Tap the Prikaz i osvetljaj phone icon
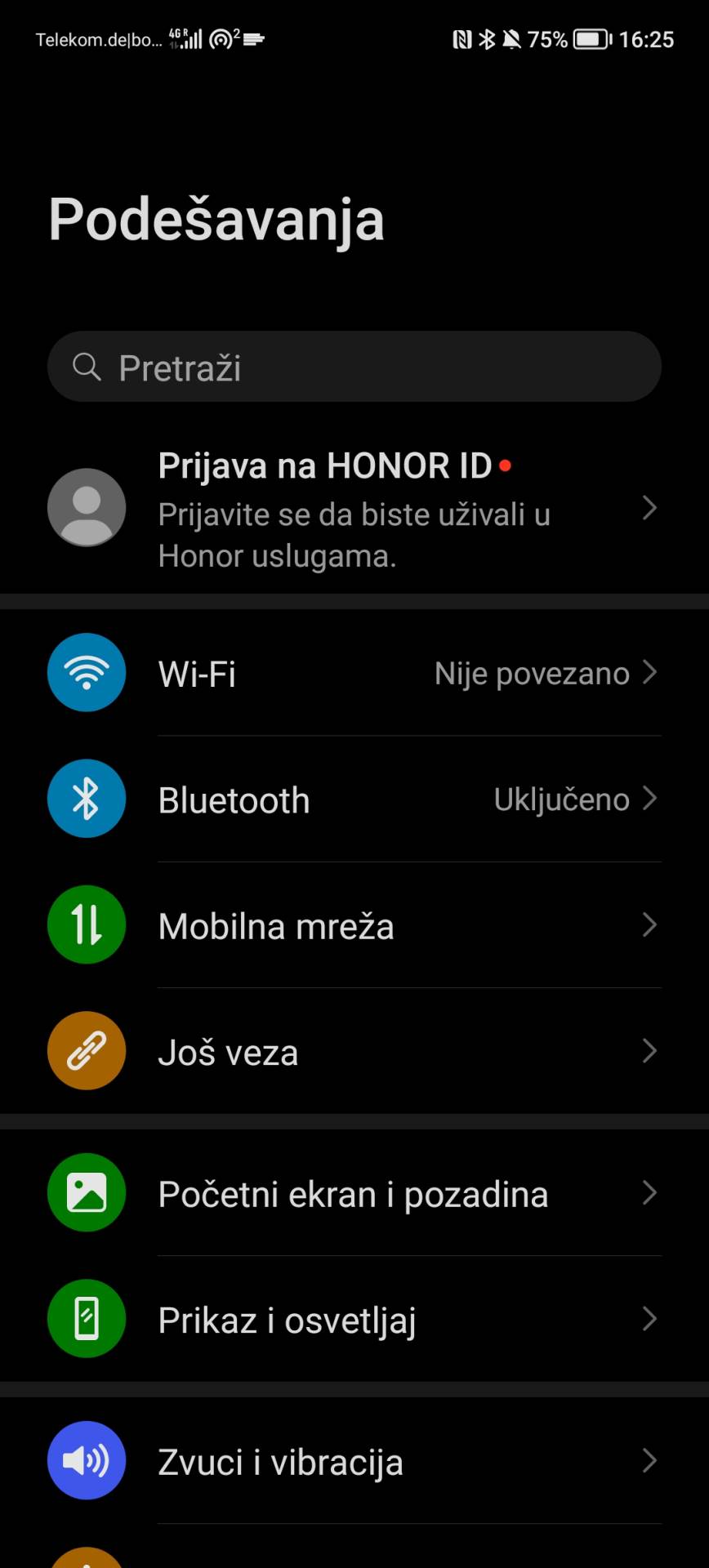This screenshot has width=709, height=1568. (87, 1319)
